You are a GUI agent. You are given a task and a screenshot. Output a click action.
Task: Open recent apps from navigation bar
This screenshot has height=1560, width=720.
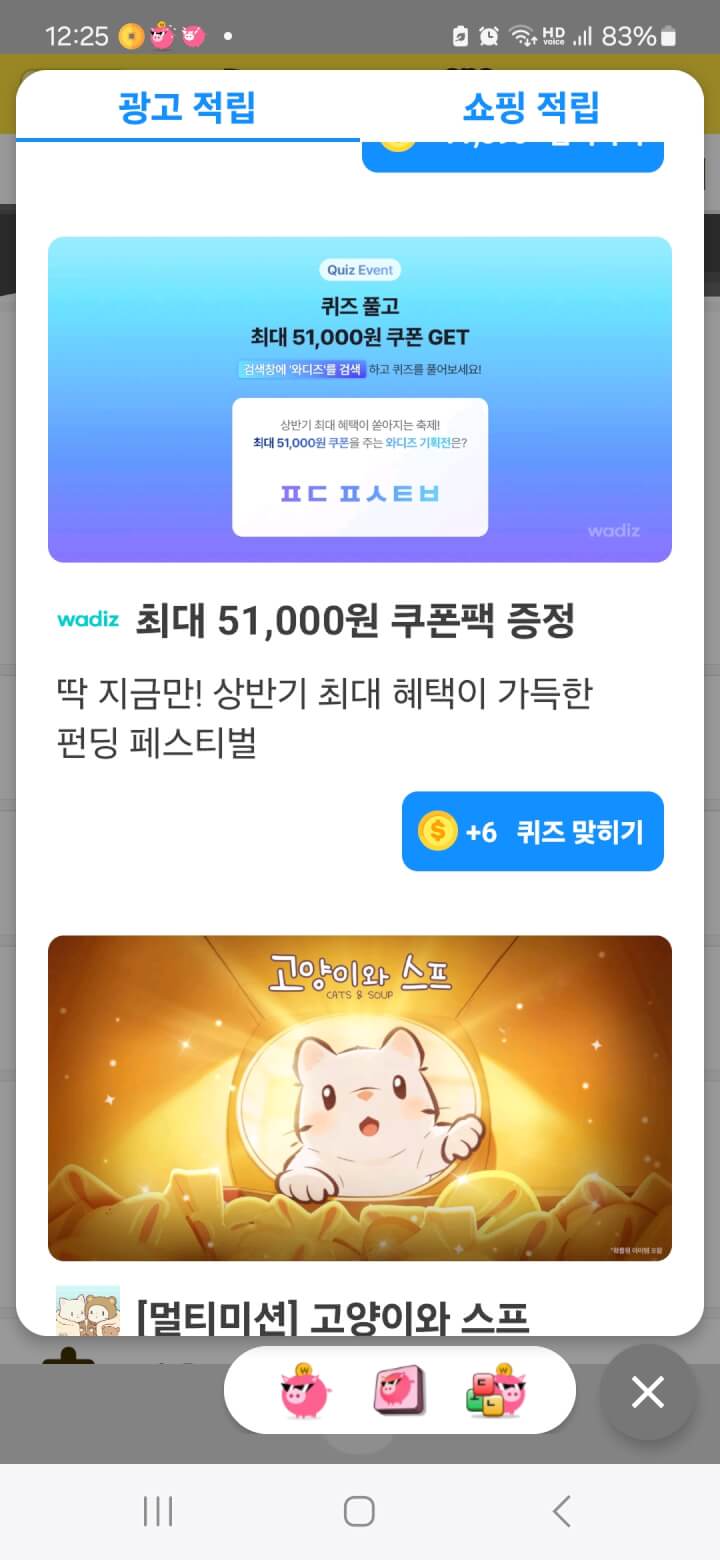pyautogui.click(x=158, y=1511)
